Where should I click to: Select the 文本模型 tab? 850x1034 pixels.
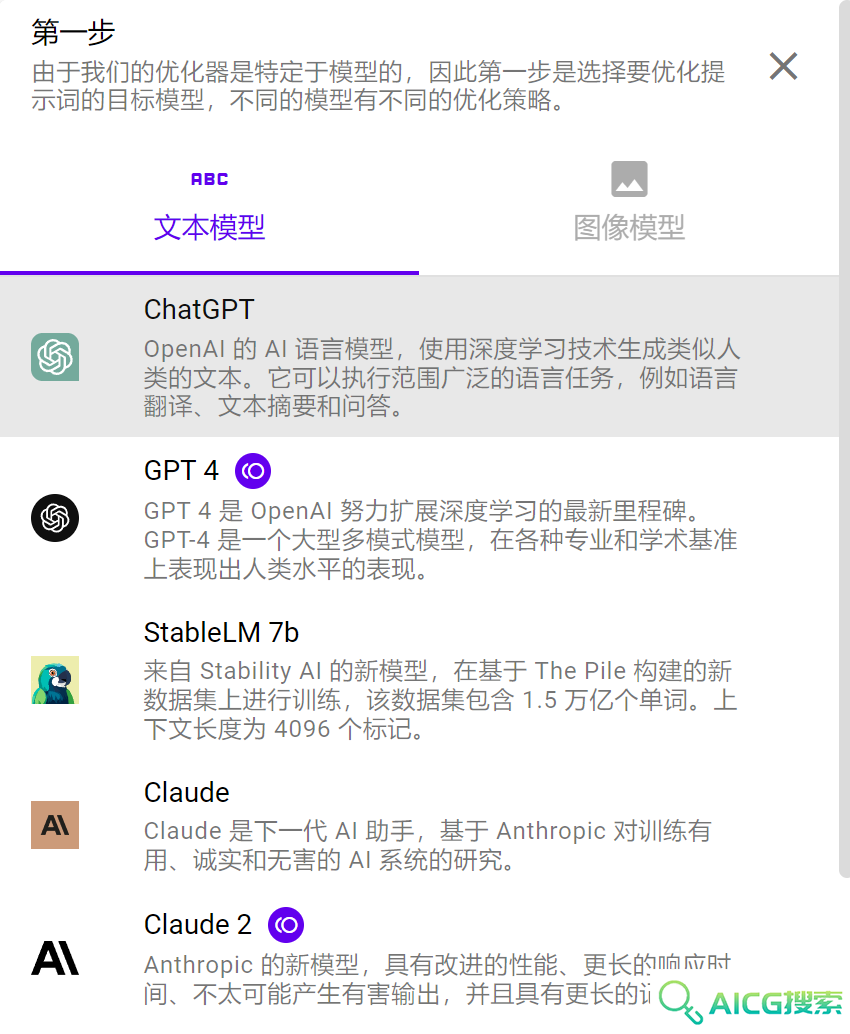tap(209, 205)
